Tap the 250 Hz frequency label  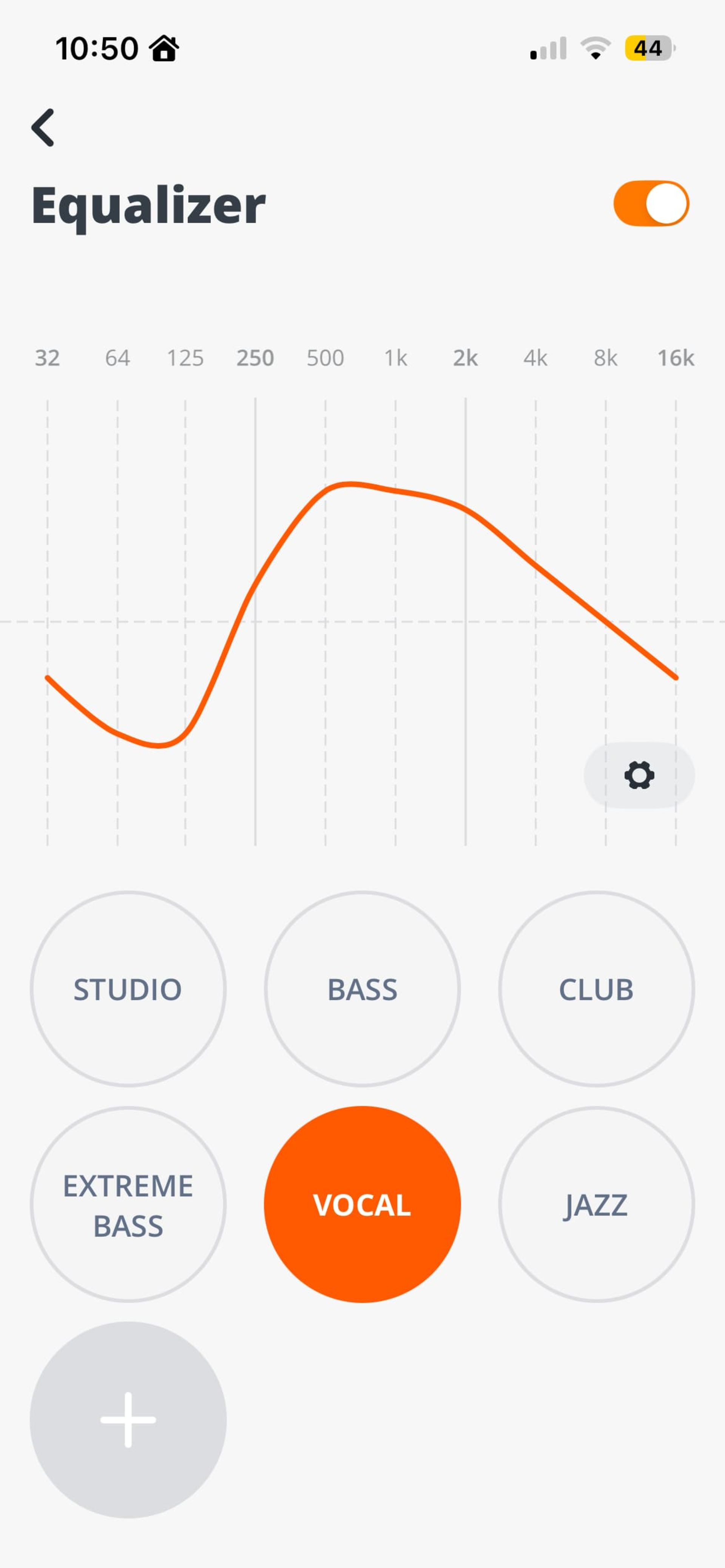(255, 358)
